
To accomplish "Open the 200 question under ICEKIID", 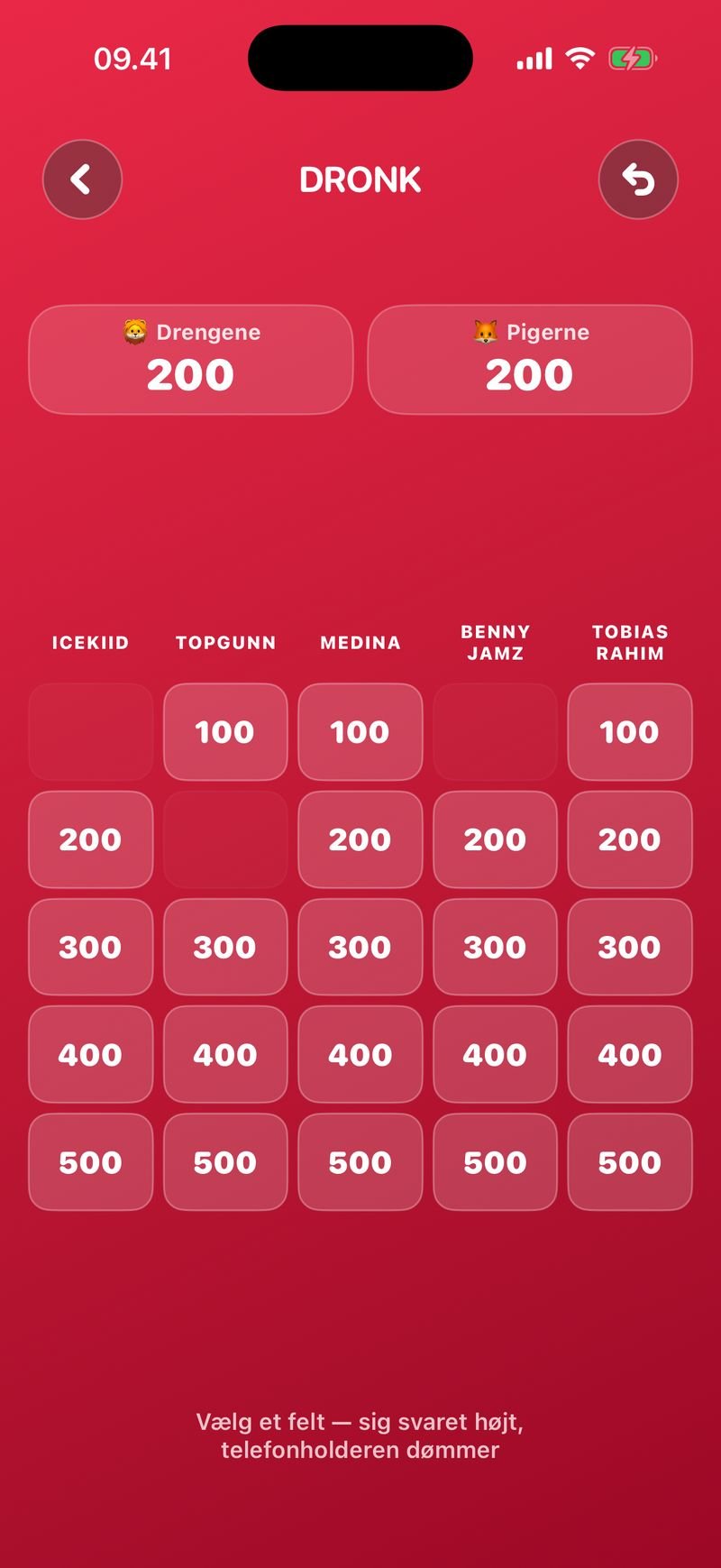I will coord(90,839).
